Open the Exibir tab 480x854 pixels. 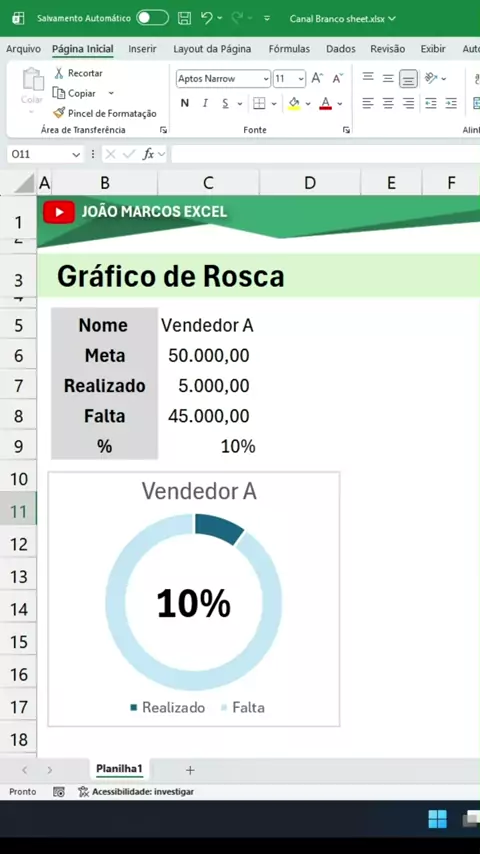pos(433,49)
